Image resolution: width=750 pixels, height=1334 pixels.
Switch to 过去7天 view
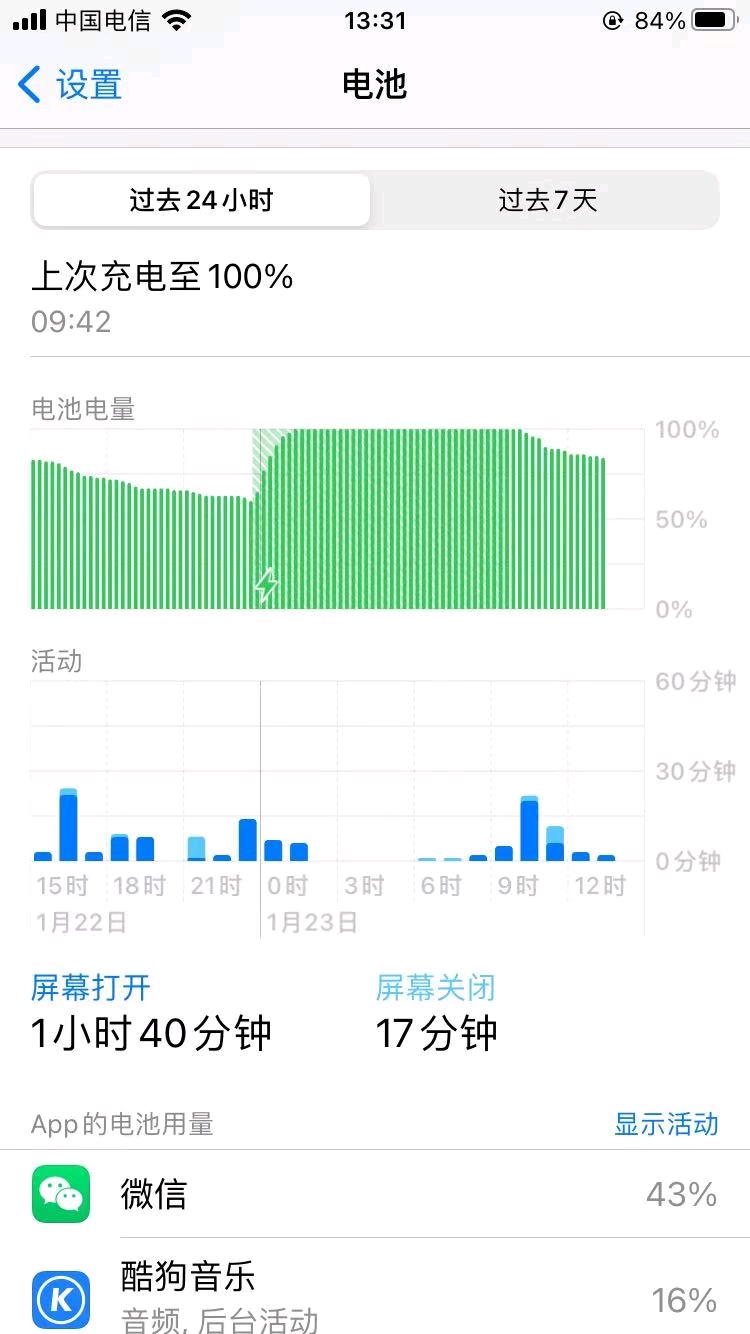point(547,201)
